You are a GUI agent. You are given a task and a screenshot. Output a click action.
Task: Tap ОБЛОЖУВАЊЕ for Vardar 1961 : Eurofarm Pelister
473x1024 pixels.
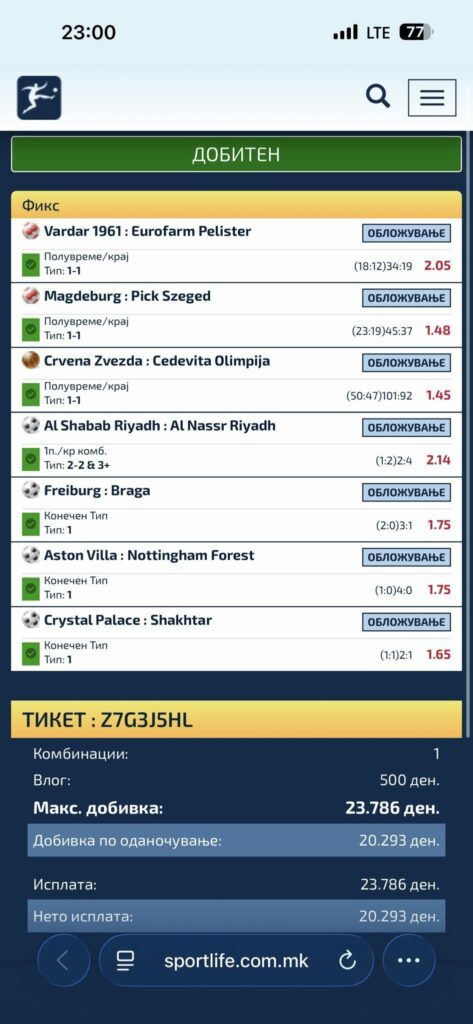tap(406, 233)
